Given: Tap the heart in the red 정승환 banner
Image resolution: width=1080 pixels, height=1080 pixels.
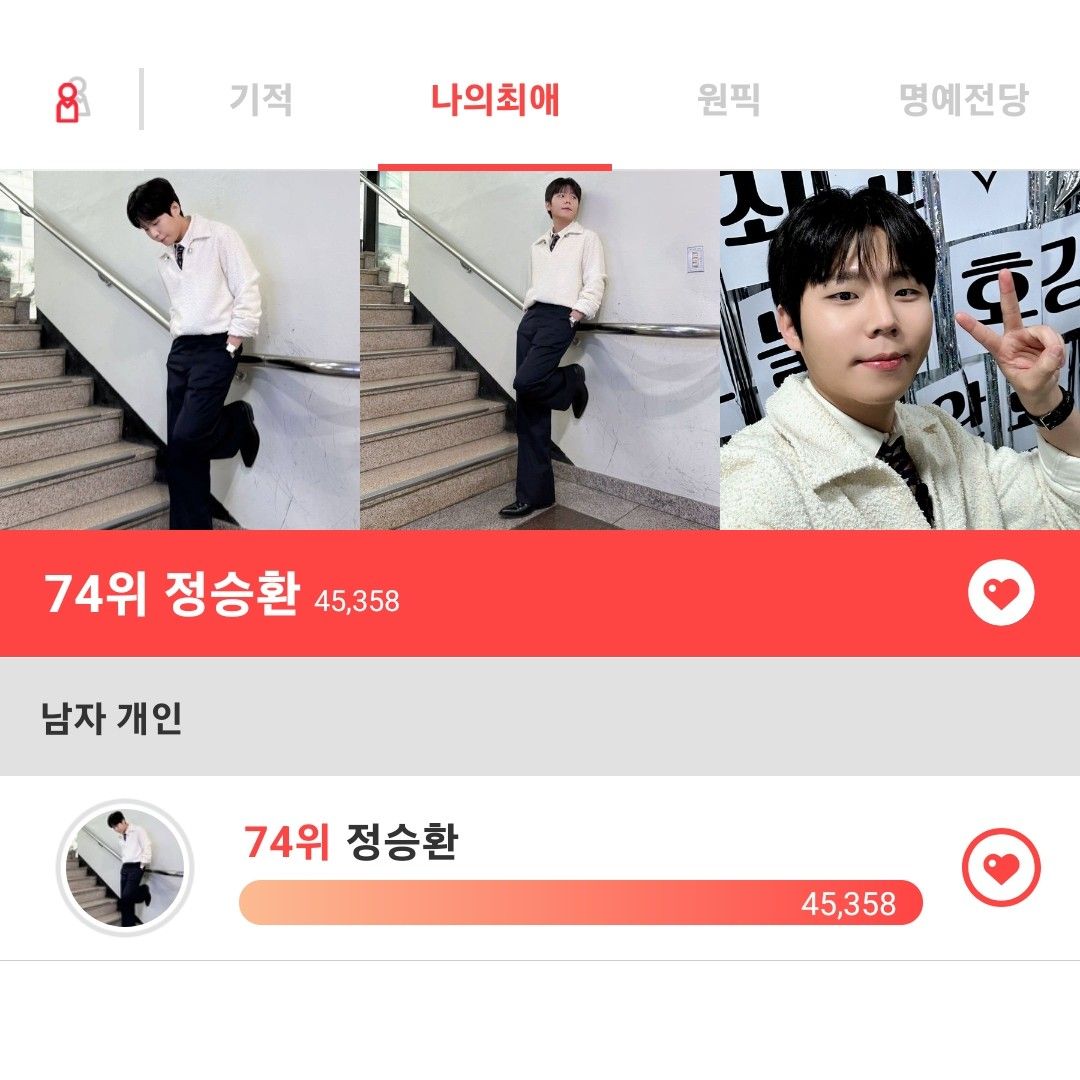Looking at the screenshot, I should 1001,593.
